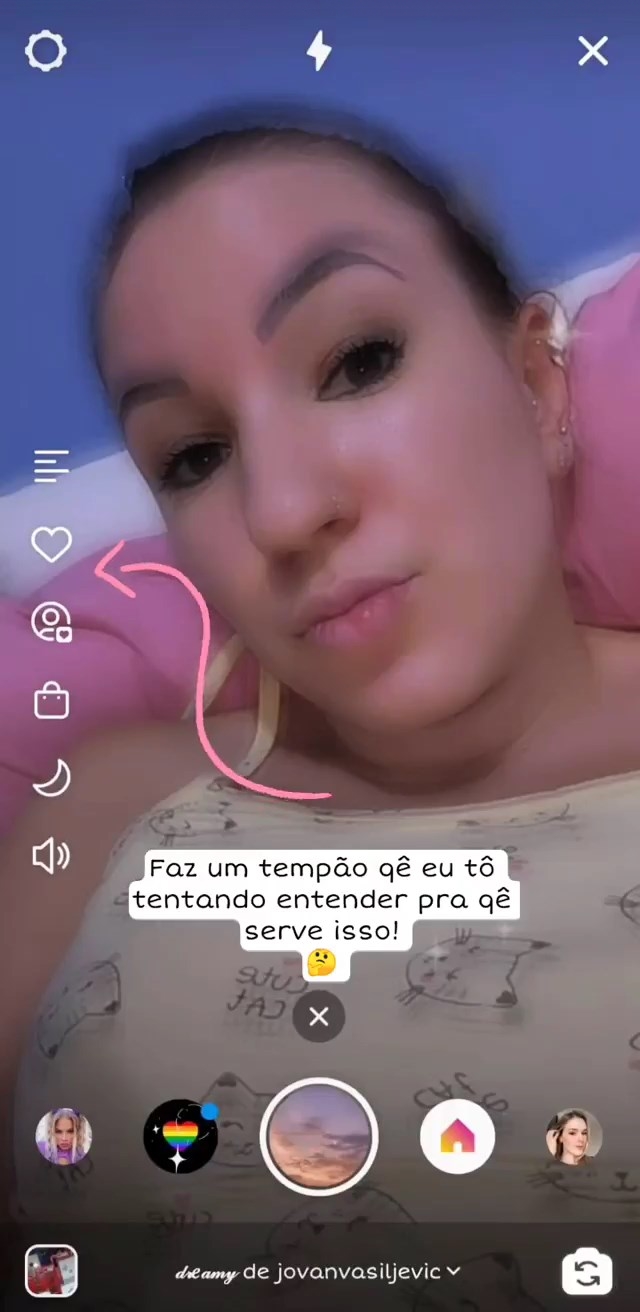Tap the avatar icon on the left toolbar

coord(51,622)
